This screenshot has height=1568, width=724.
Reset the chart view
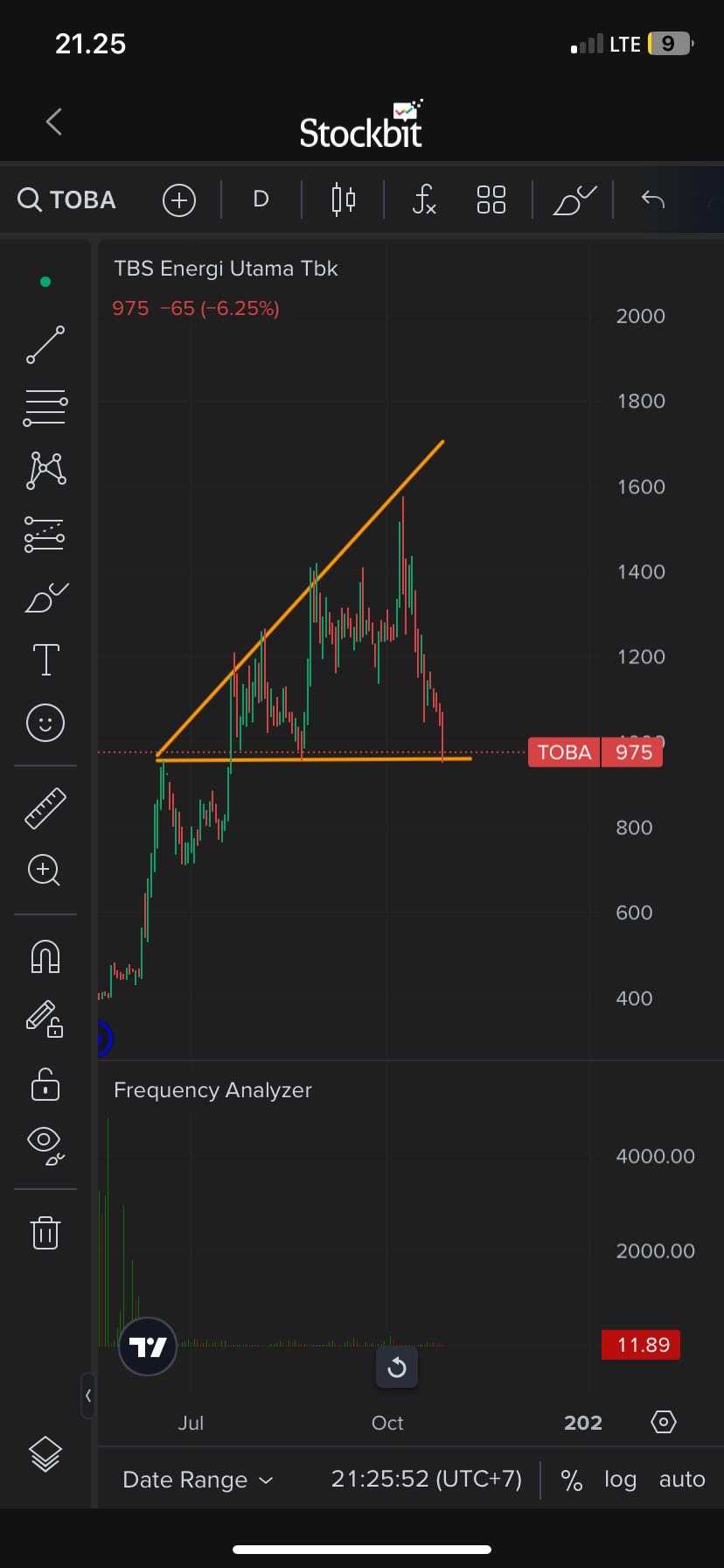click(396, 1367)
